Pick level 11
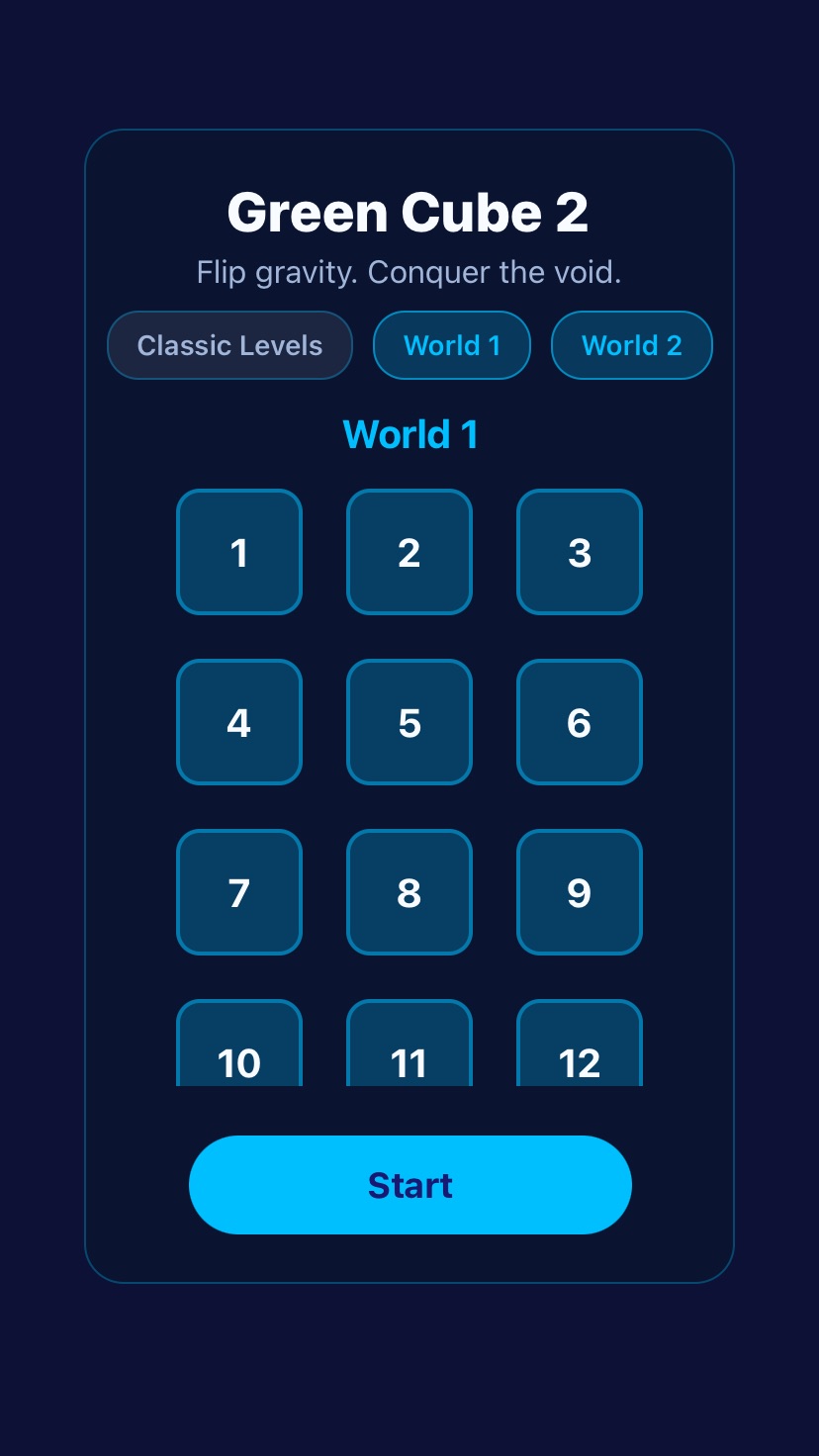This screenshot has height=1456, width=819. click(x=409, y=1048)
